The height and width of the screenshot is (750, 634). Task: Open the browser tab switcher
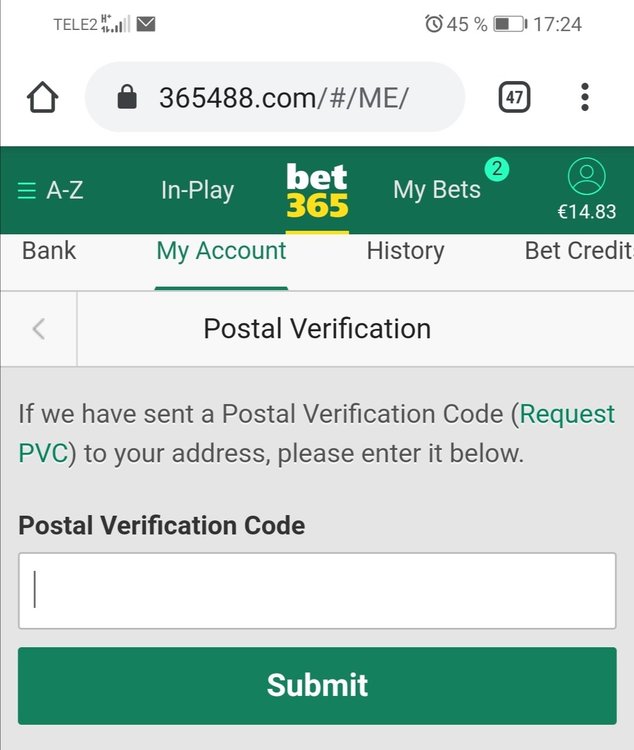pyautogui.click(x=514, y=98)
